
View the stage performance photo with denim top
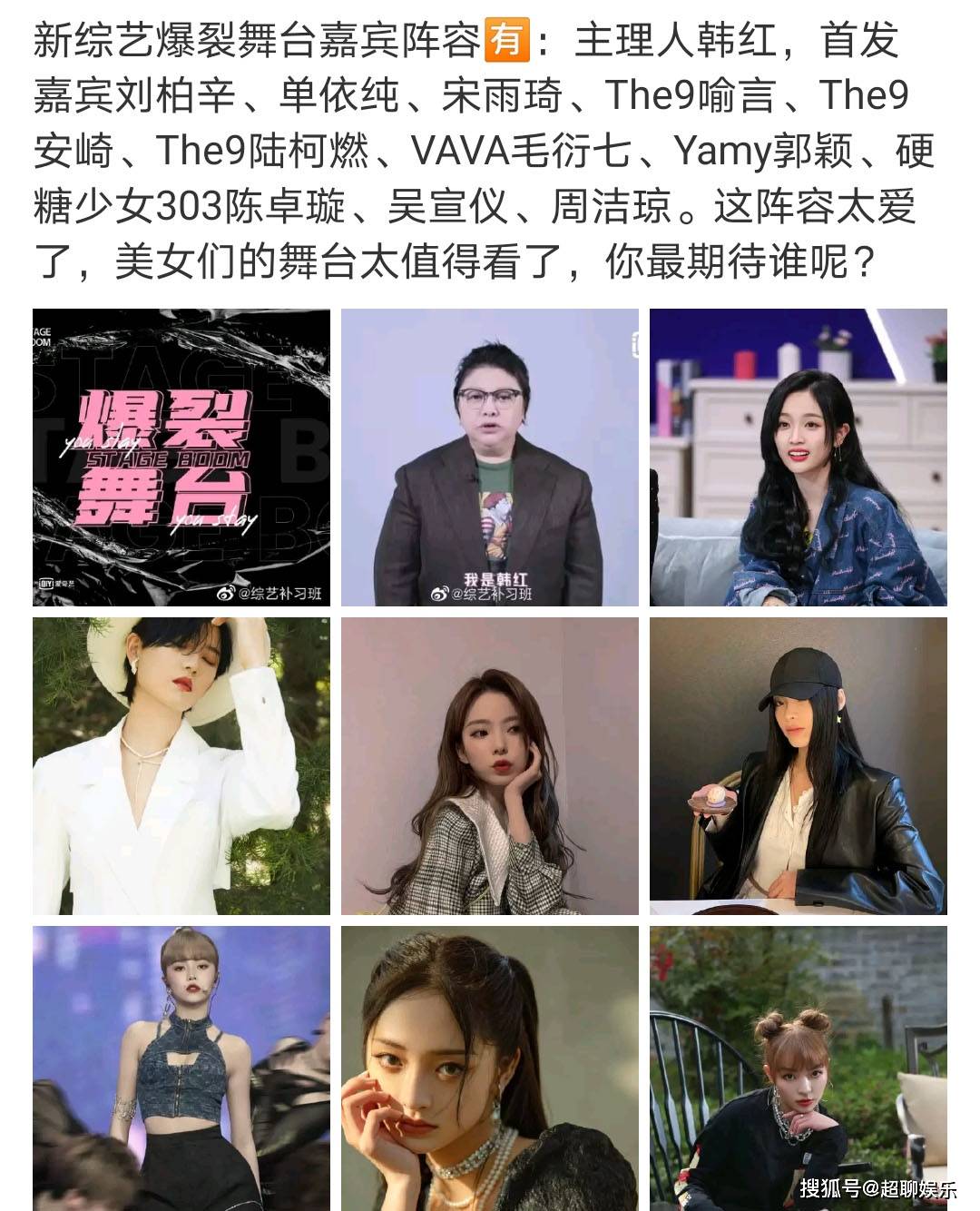181,1068
